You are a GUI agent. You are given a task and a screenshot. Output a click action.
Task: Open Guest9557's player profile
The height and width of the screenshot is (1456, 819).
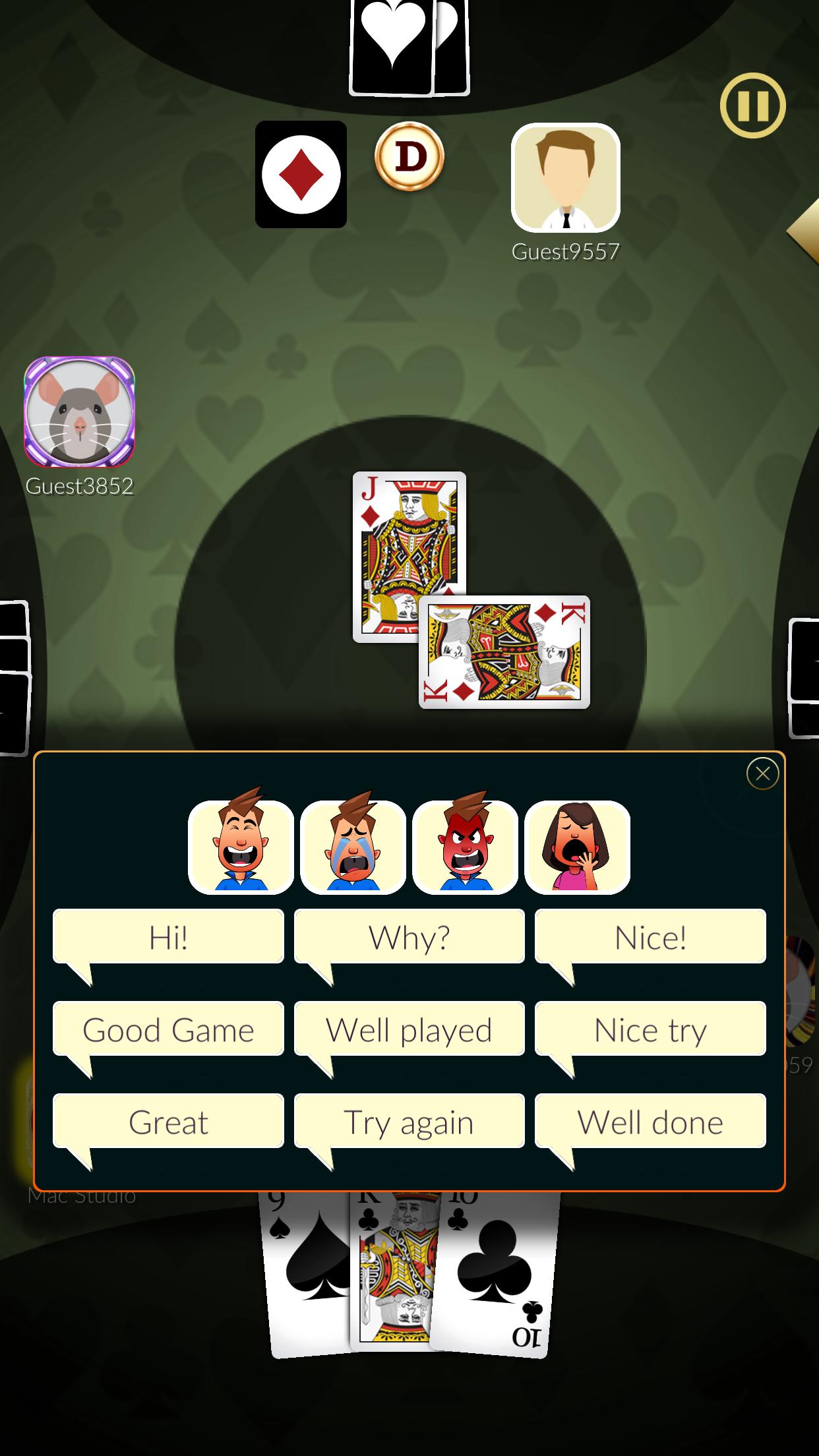(x=566, y=177)
